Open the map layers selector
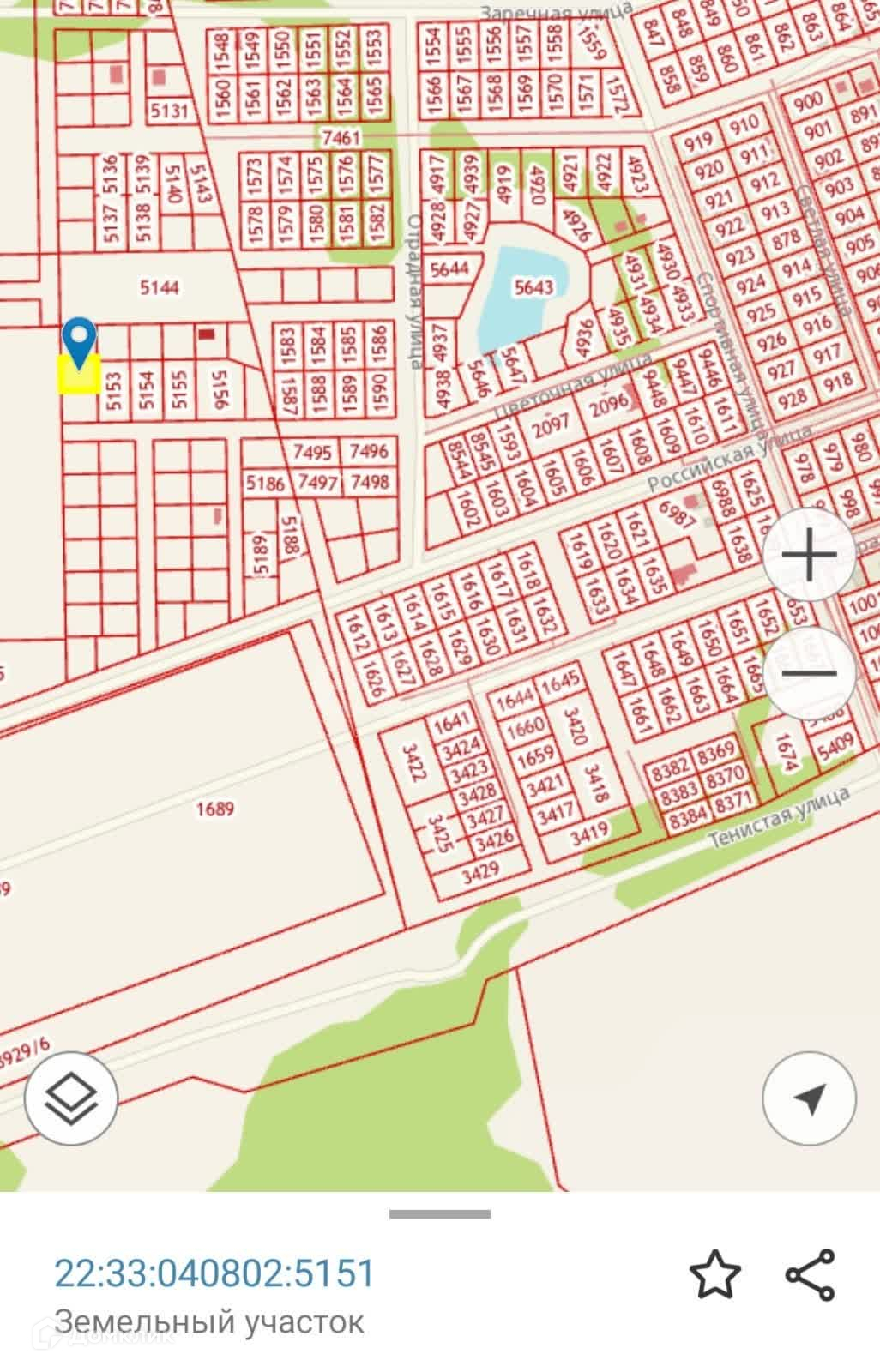Image resolution: width=880 pixels, height=1372 pixels. [72, 1097]
